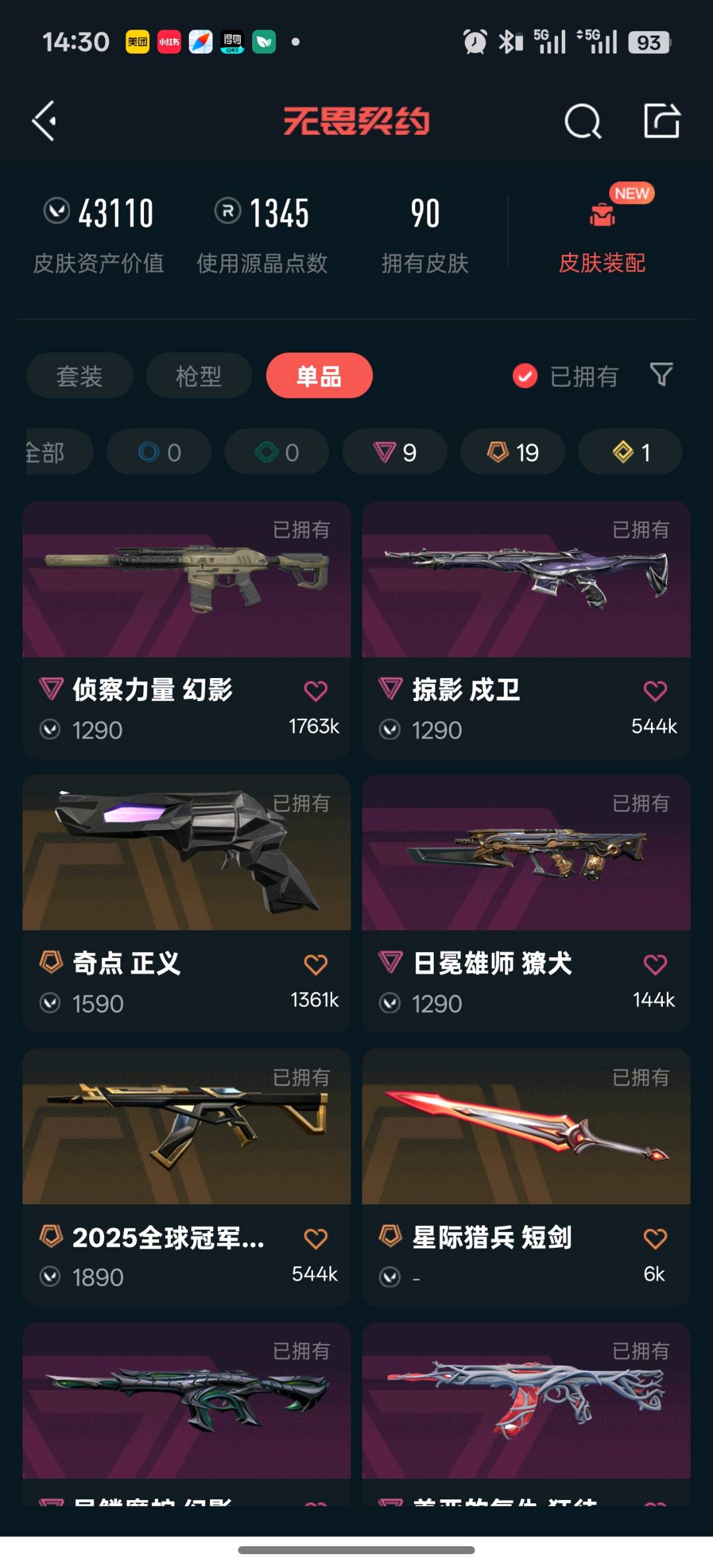Favorite the 日冕雄师 獠犬 skin
The height and width of the screenshot is (1568, 713).
pyautogui.click(x=654, y=964)
